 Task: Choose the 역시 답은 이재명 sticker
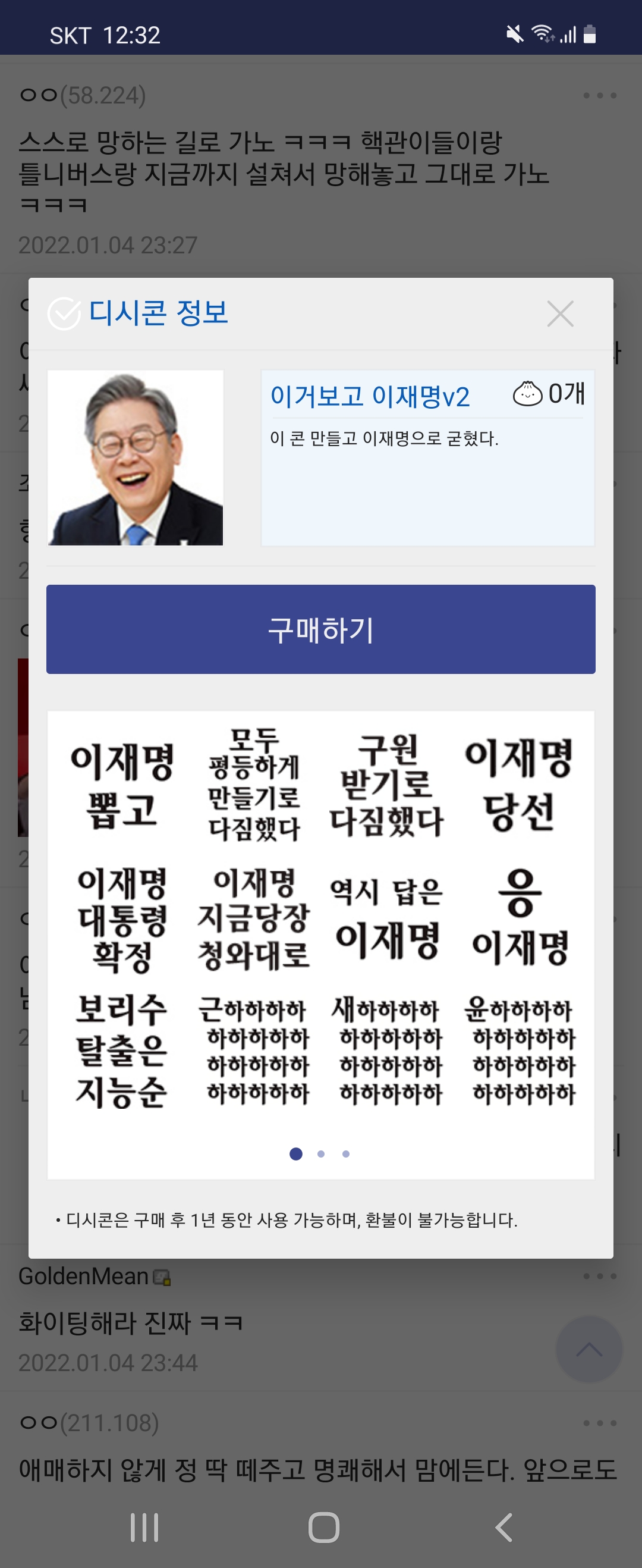pos(387,918)
